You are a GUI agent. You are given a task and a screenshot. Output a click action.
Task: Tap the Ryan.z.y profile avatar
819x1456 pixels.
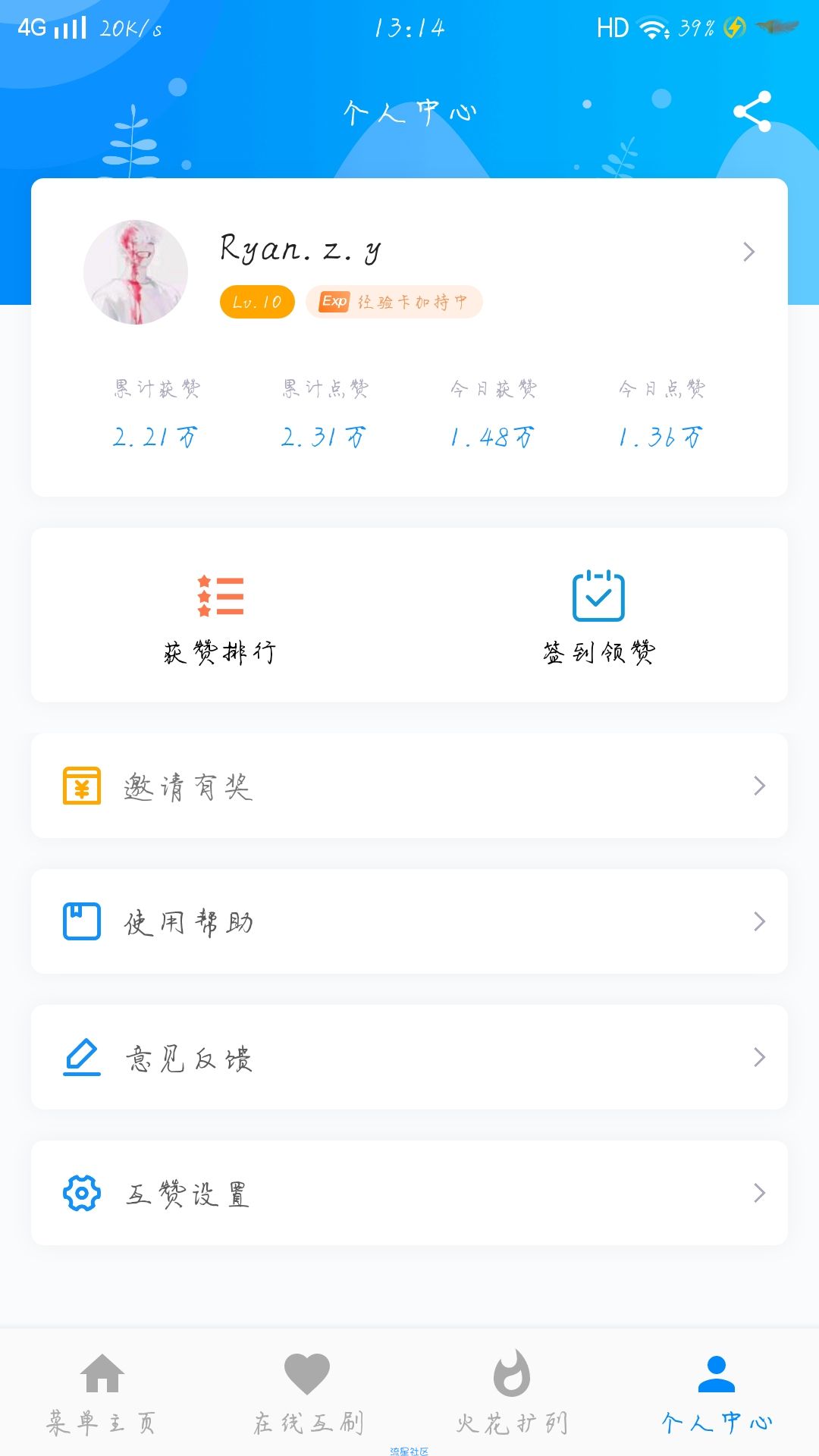click(x=136, y=272)
